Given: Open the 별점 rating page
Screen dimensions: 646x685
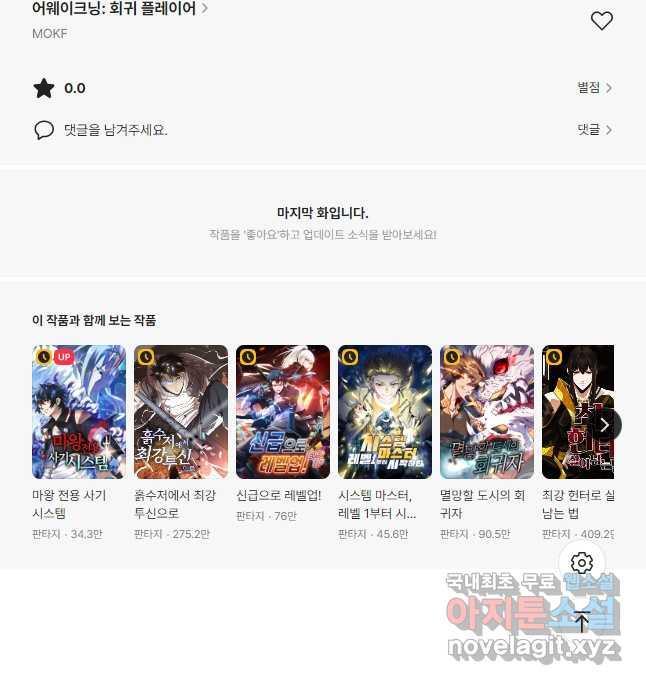Looking at the screenshot, I should (594, 88).
